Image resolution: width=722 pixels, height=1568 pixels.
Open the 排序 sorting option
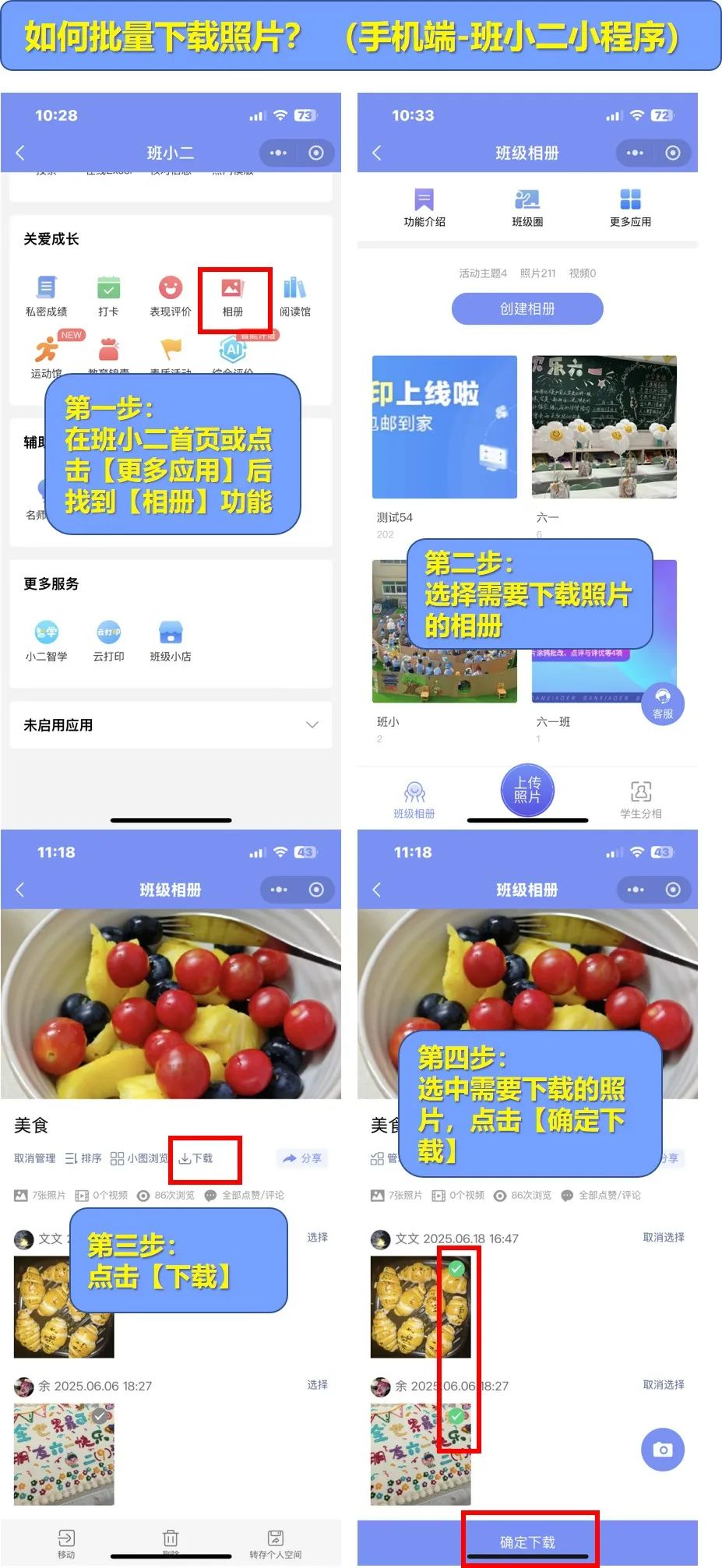pos(82,1158)
